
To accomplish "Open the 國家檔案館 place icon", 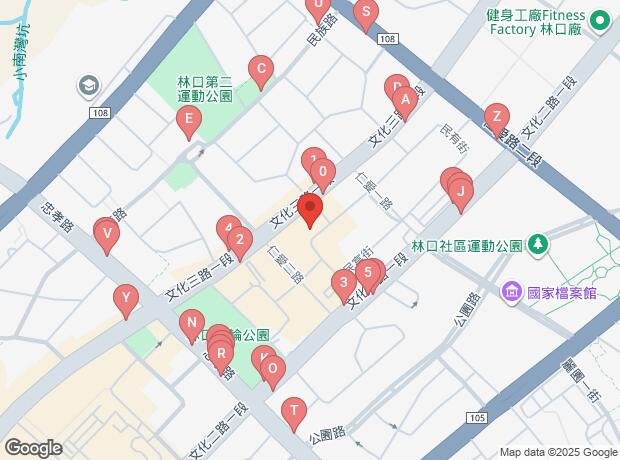I will click(x=510, y=292).
